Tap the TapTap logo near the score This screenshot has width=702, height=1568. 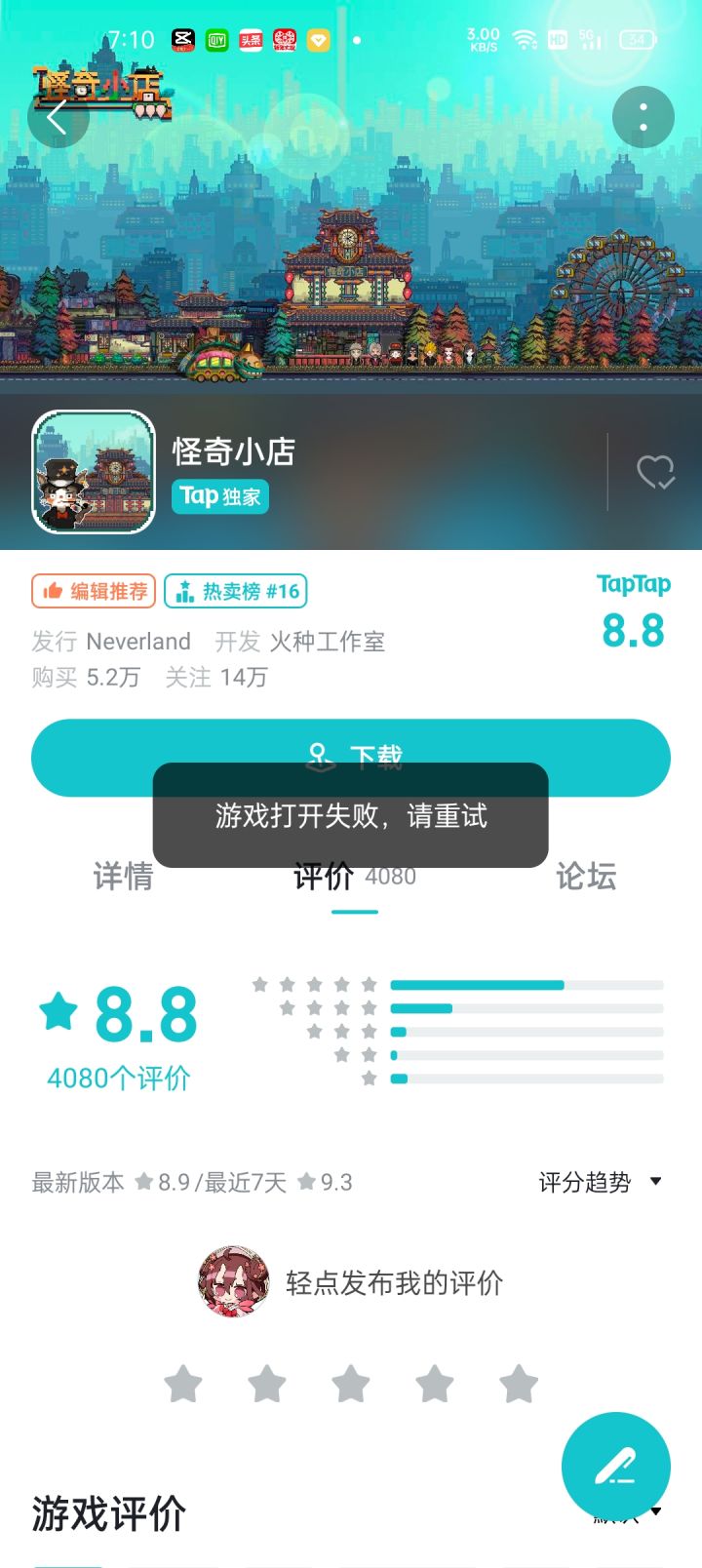(x=634, y=583)
